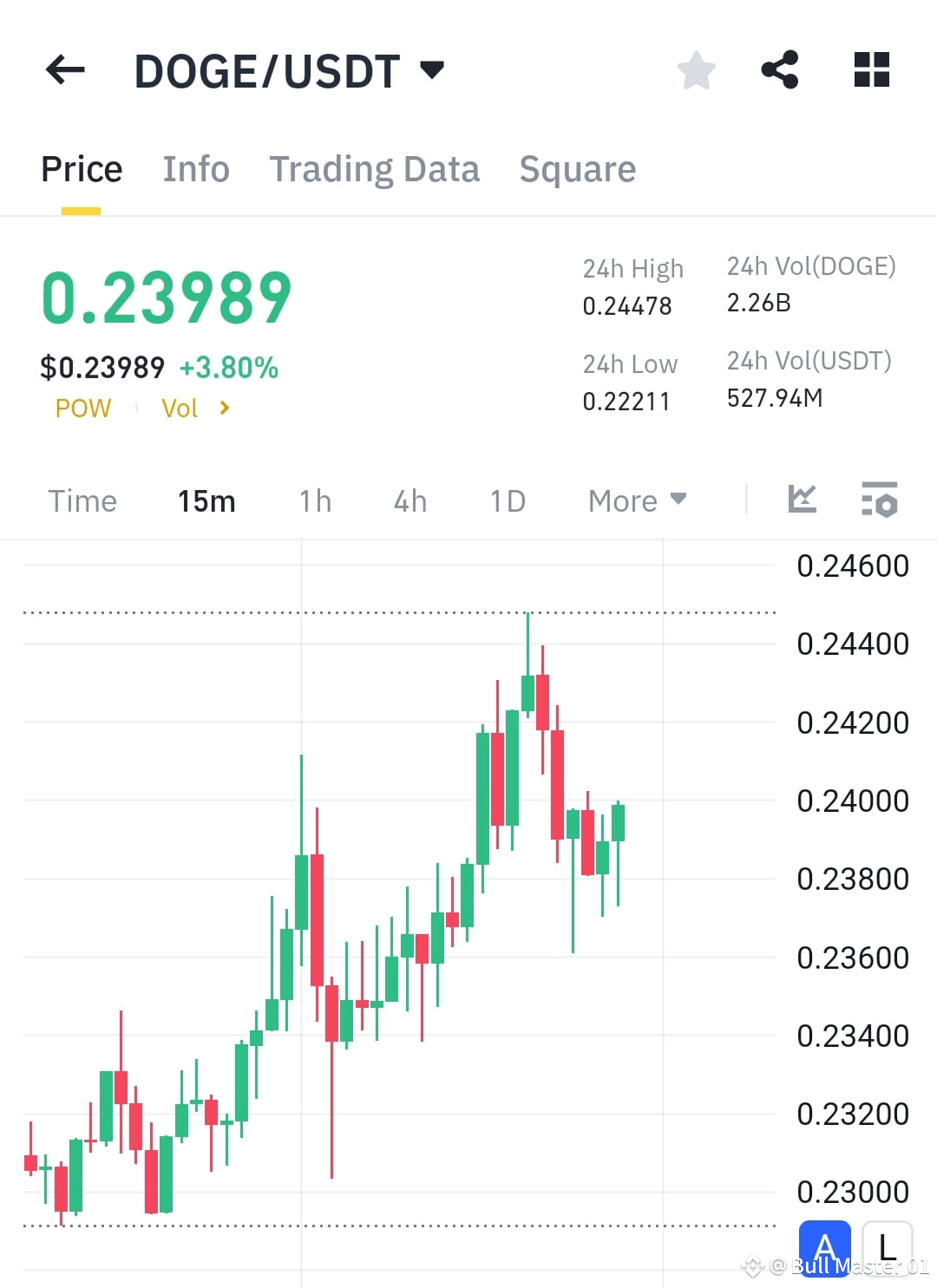Select the 1D timeframe option
The height and width of the screenshot is (1288, 937).
507,500
